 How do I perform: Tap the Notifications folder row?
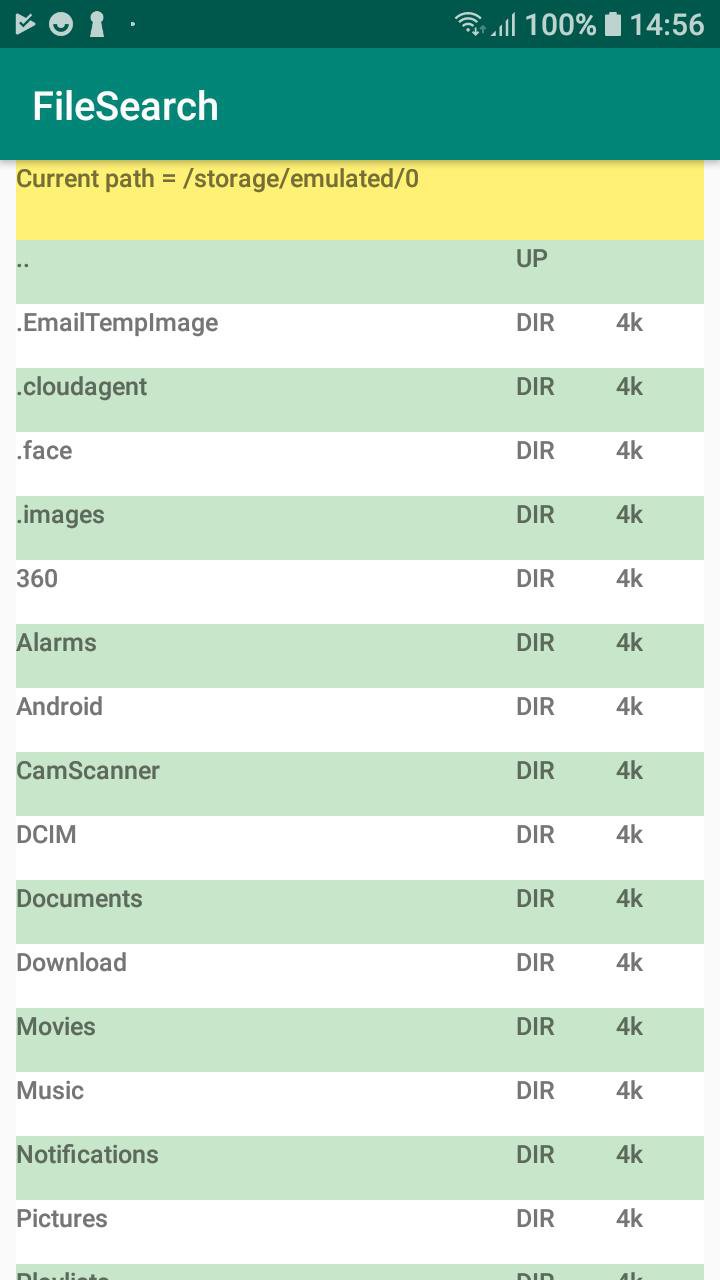(x=360, y=1168)
